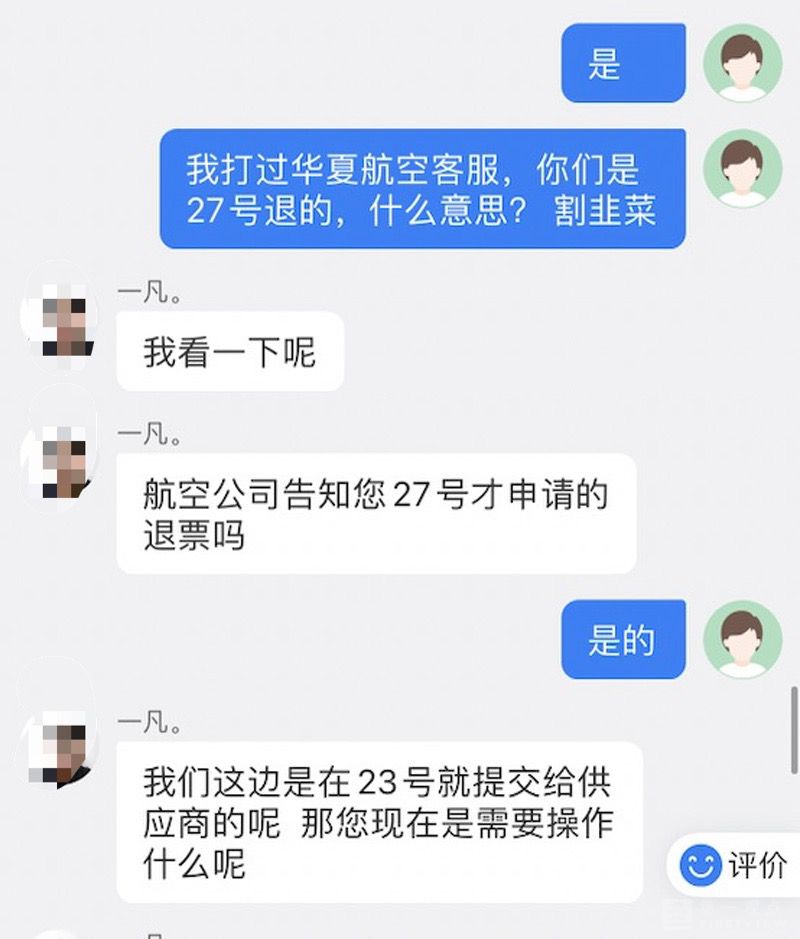Screen dimensions: 800x939
Task: Open the customer's green avatar beside 是
Action: [x=740, y=62]
